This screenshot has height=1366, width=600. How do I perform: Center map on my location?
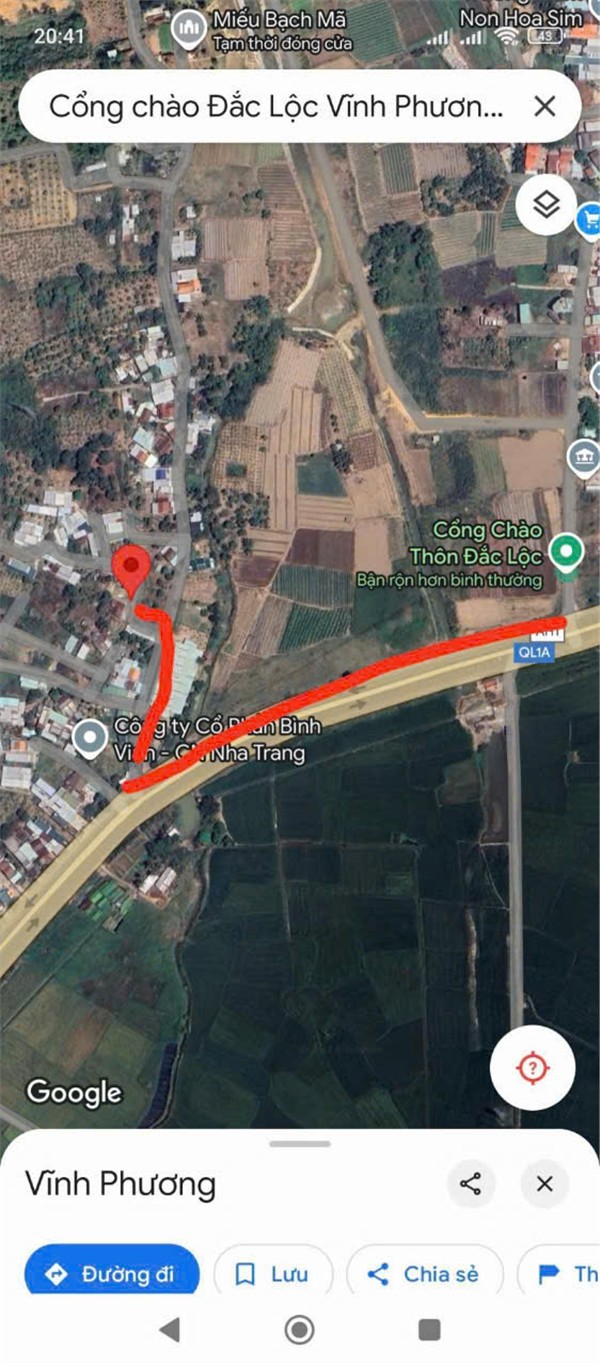pos(532,1067)
